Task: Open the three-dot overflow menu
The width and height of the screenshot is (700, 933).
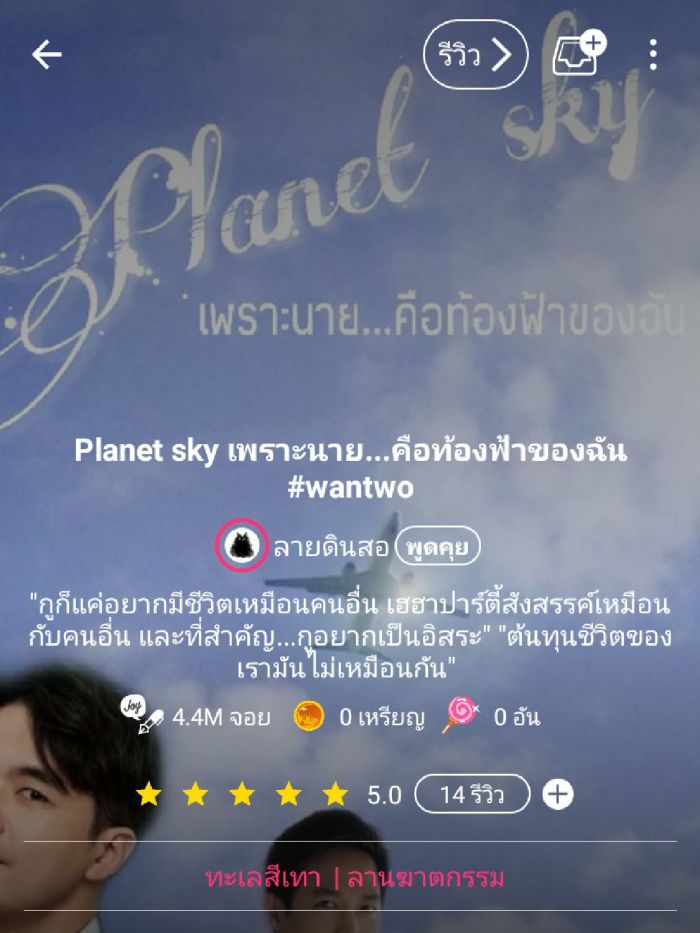Action: click(652, 54)
